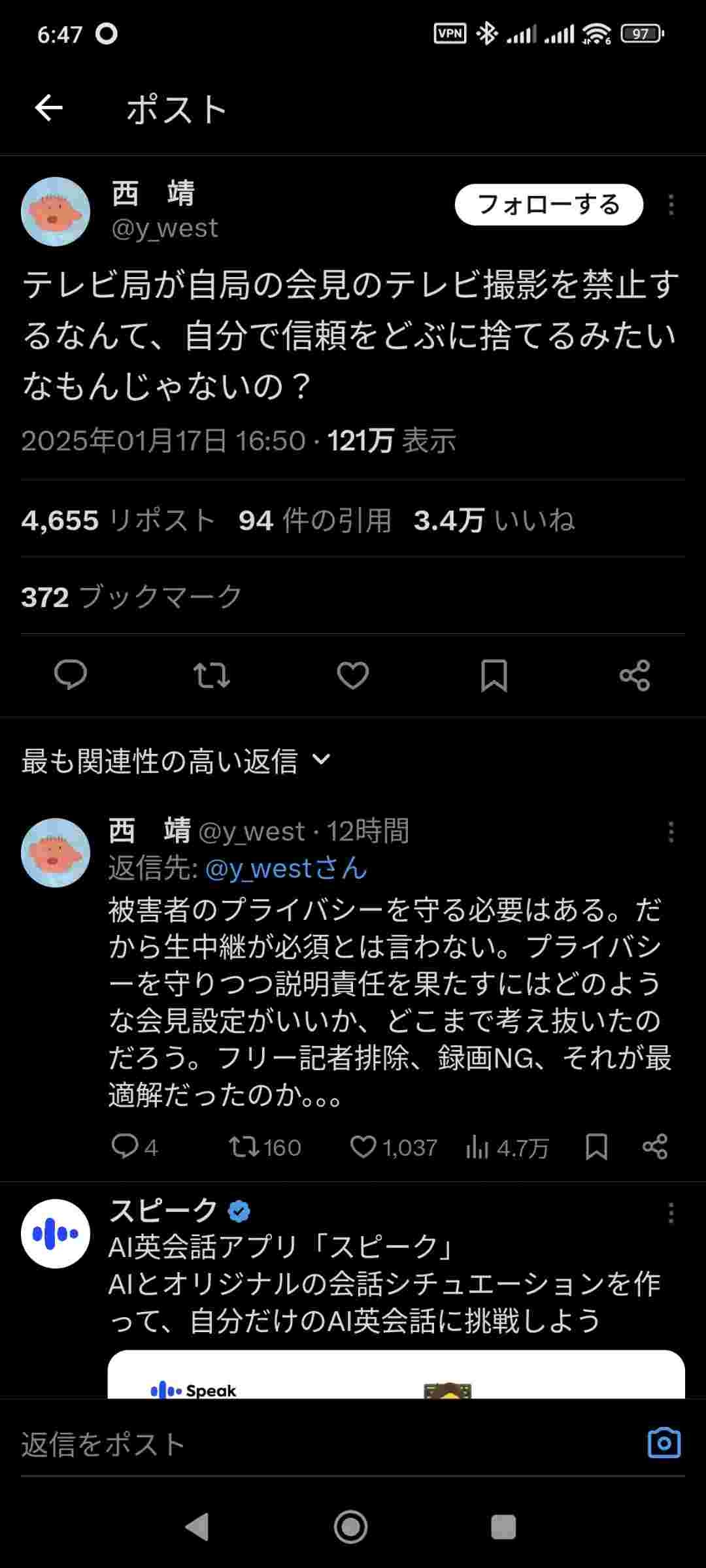
Task: Go to the system home screen
Action: (x=351, y=1527)
